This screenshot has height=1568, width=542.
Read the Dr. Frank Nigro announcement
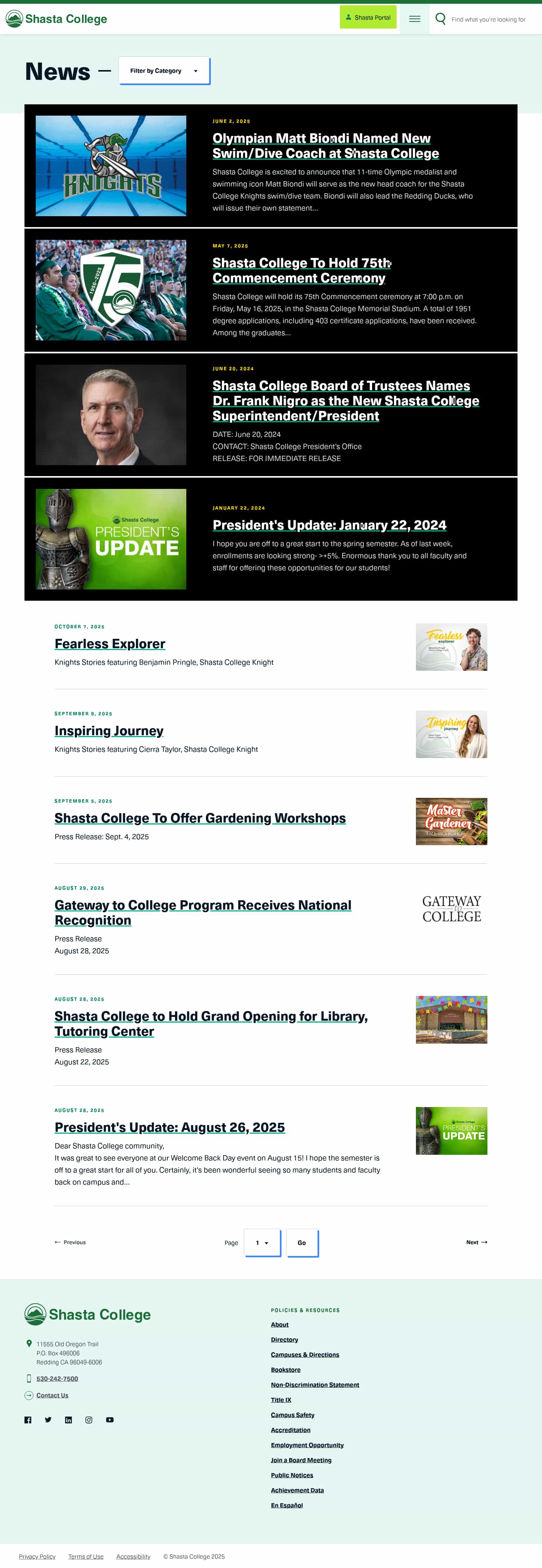[x=345, y=400]
